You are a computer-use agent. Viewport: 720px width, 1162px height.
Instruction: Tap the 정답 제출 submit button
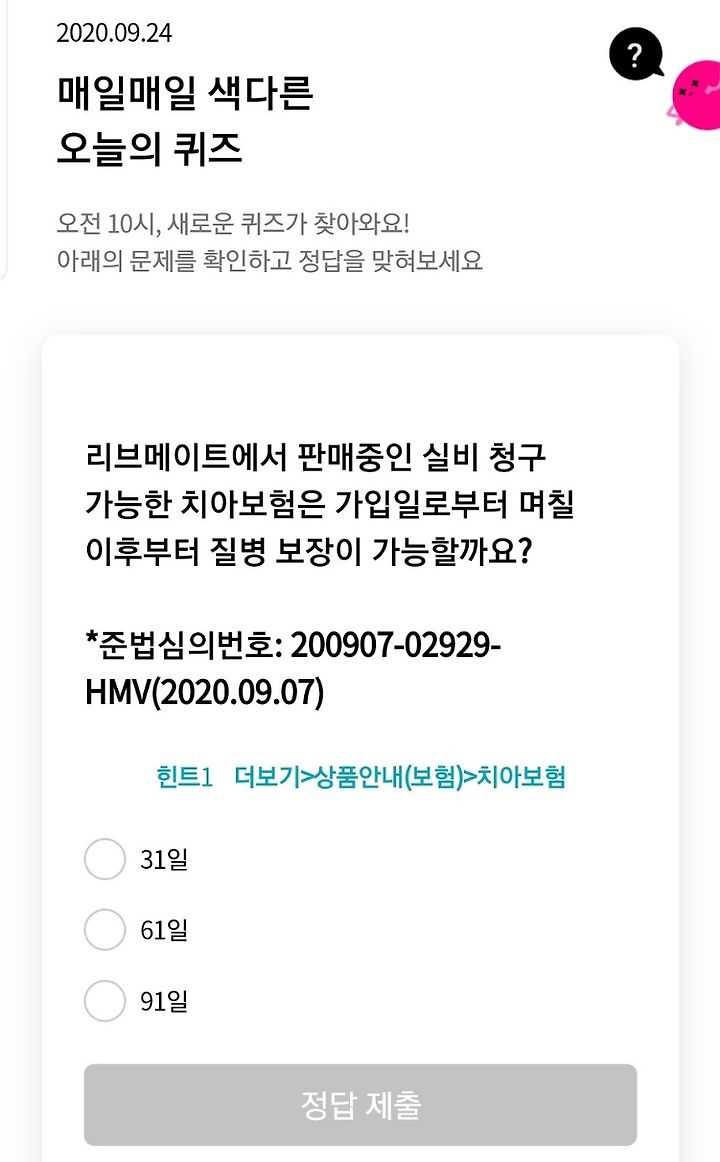360,1105
